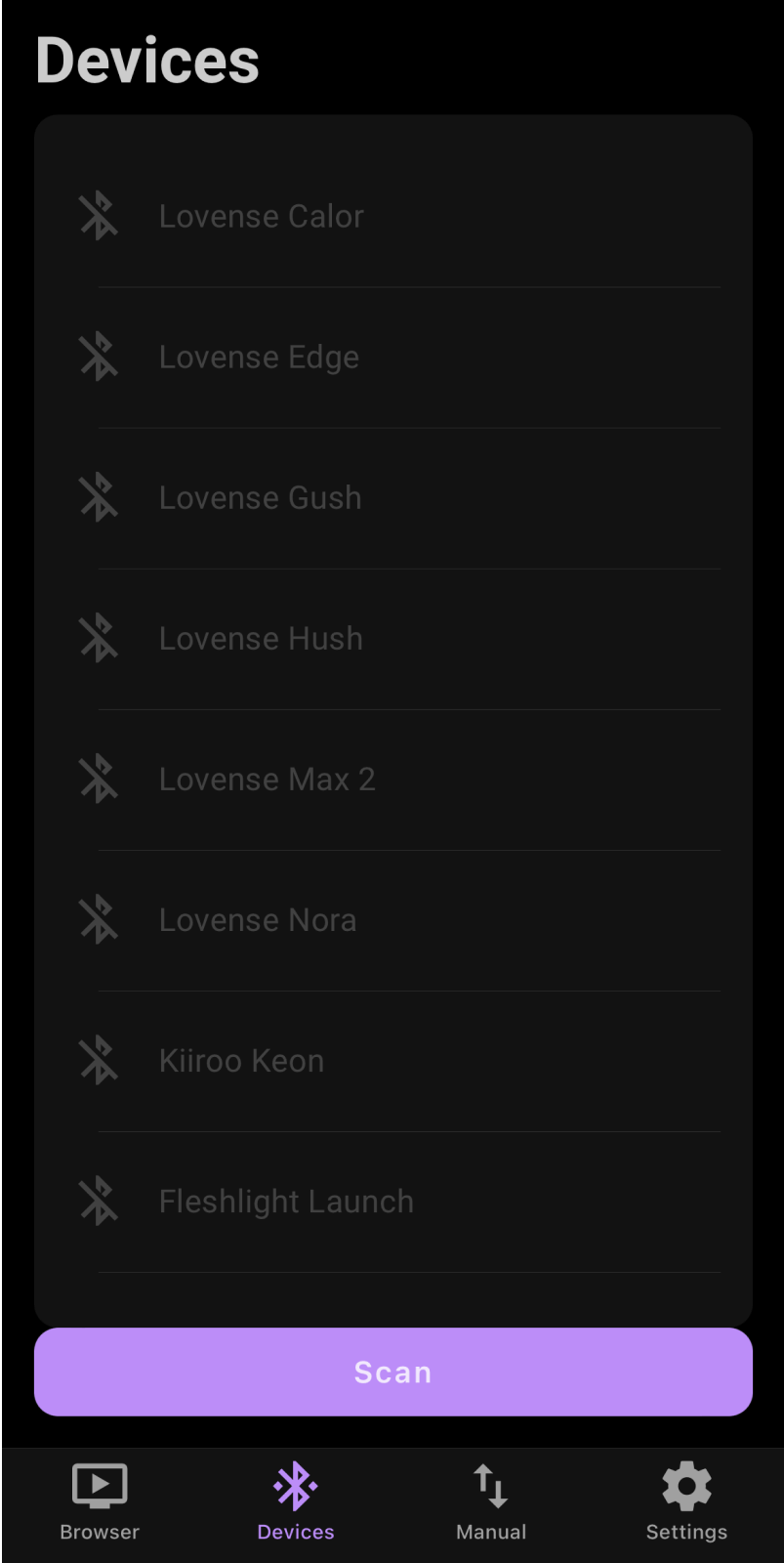Select the Lovense Edge device entry

click(391, 356)
